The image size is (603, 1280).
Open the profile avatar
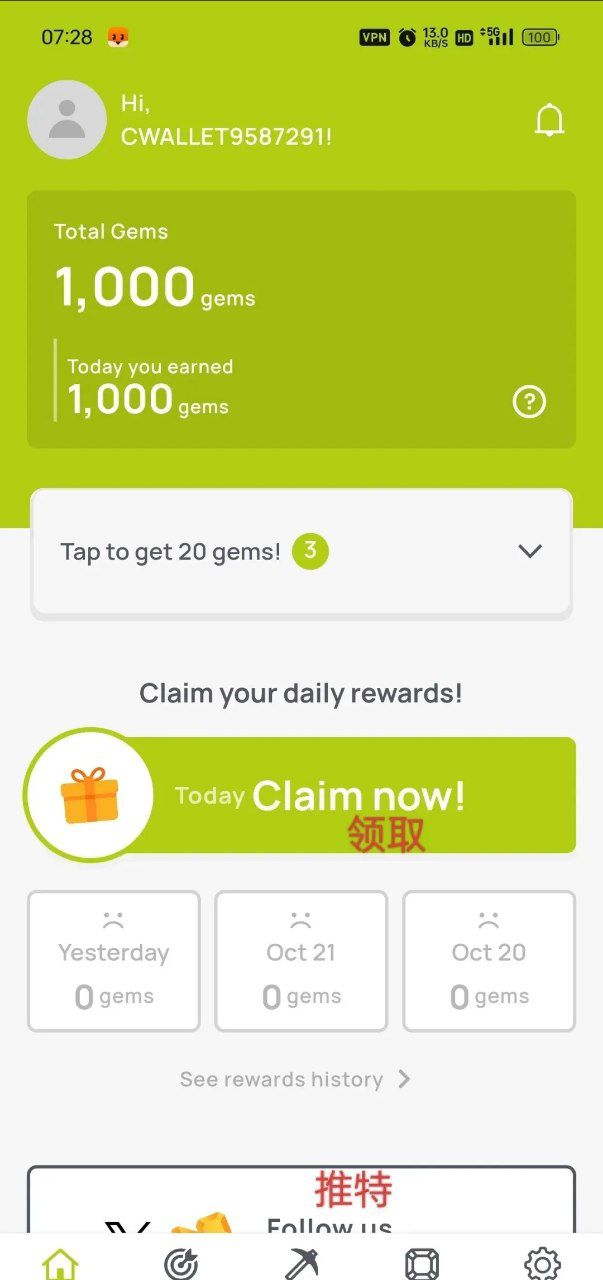coord(67,120)
